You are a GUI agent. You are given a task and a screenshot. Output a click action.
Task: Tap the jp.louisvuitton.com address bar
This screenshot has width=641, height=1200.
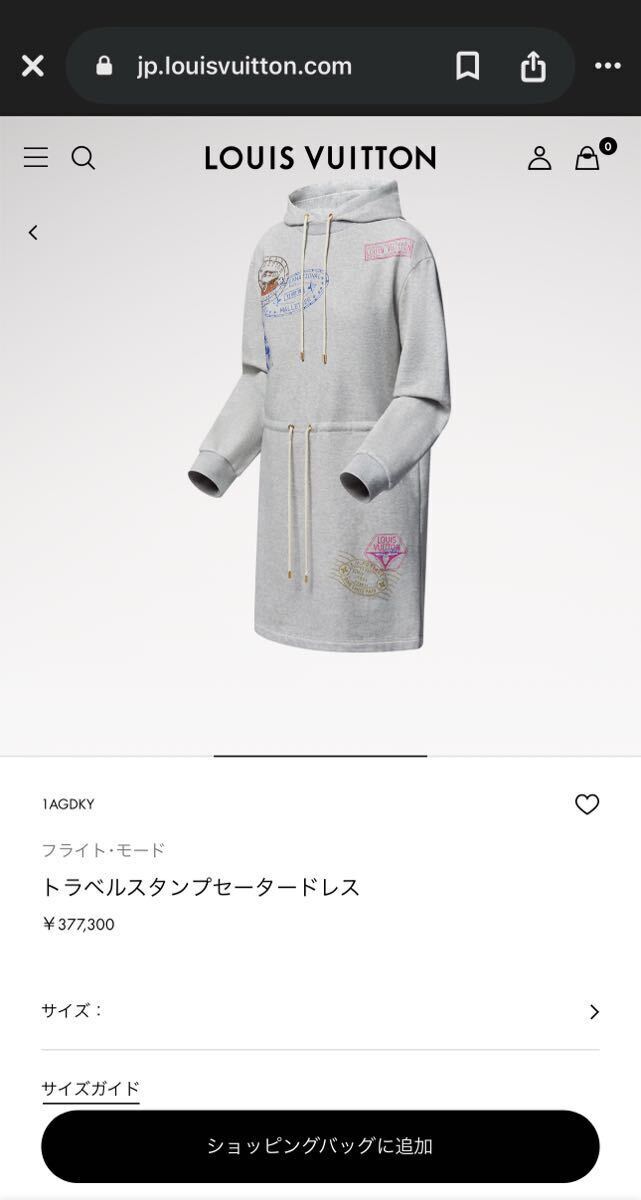(x=245, y=66)
